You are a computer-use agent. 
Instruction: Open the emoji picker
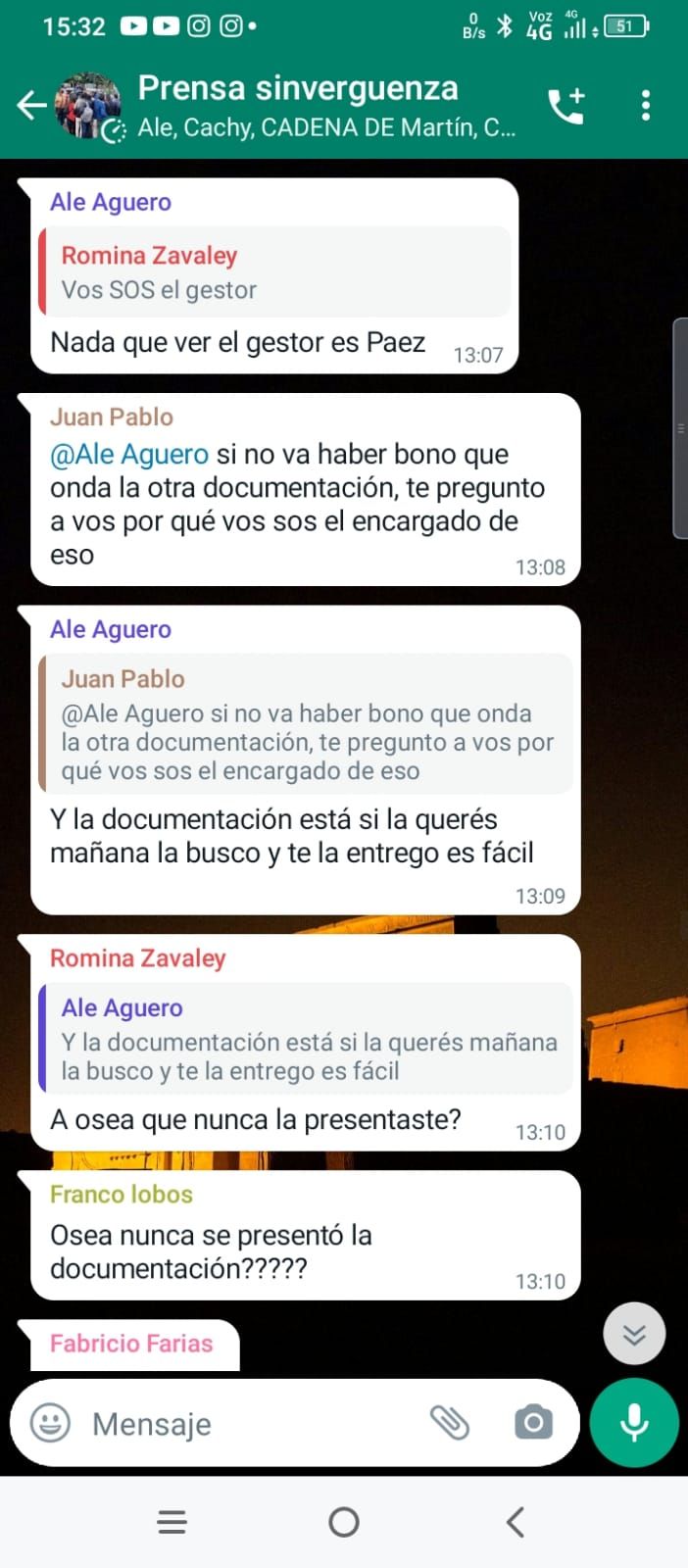[50, 1423]
